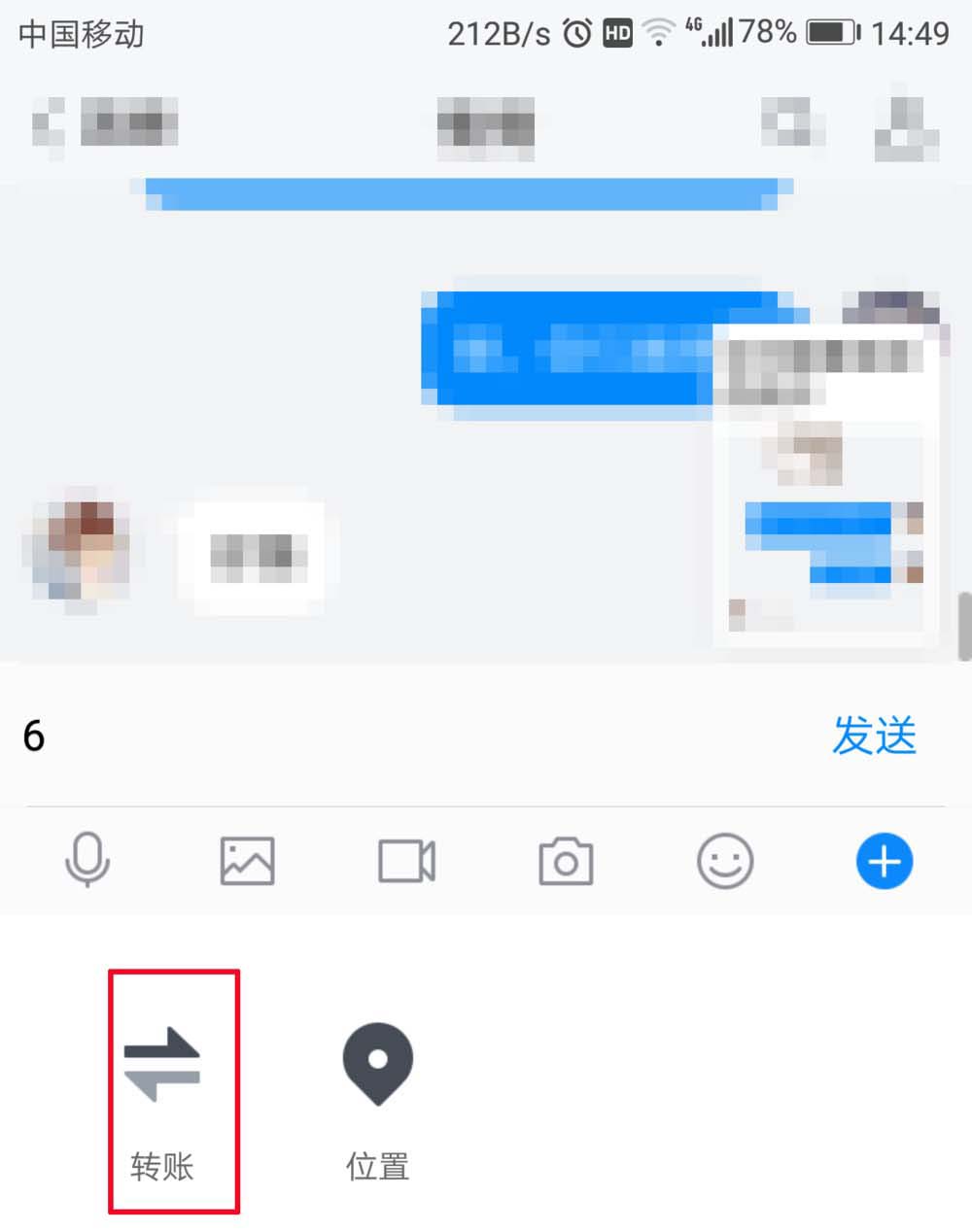This screenshot has width=972, height=1232.
Task: Open the image gallery picker
Action: point(247,861)
